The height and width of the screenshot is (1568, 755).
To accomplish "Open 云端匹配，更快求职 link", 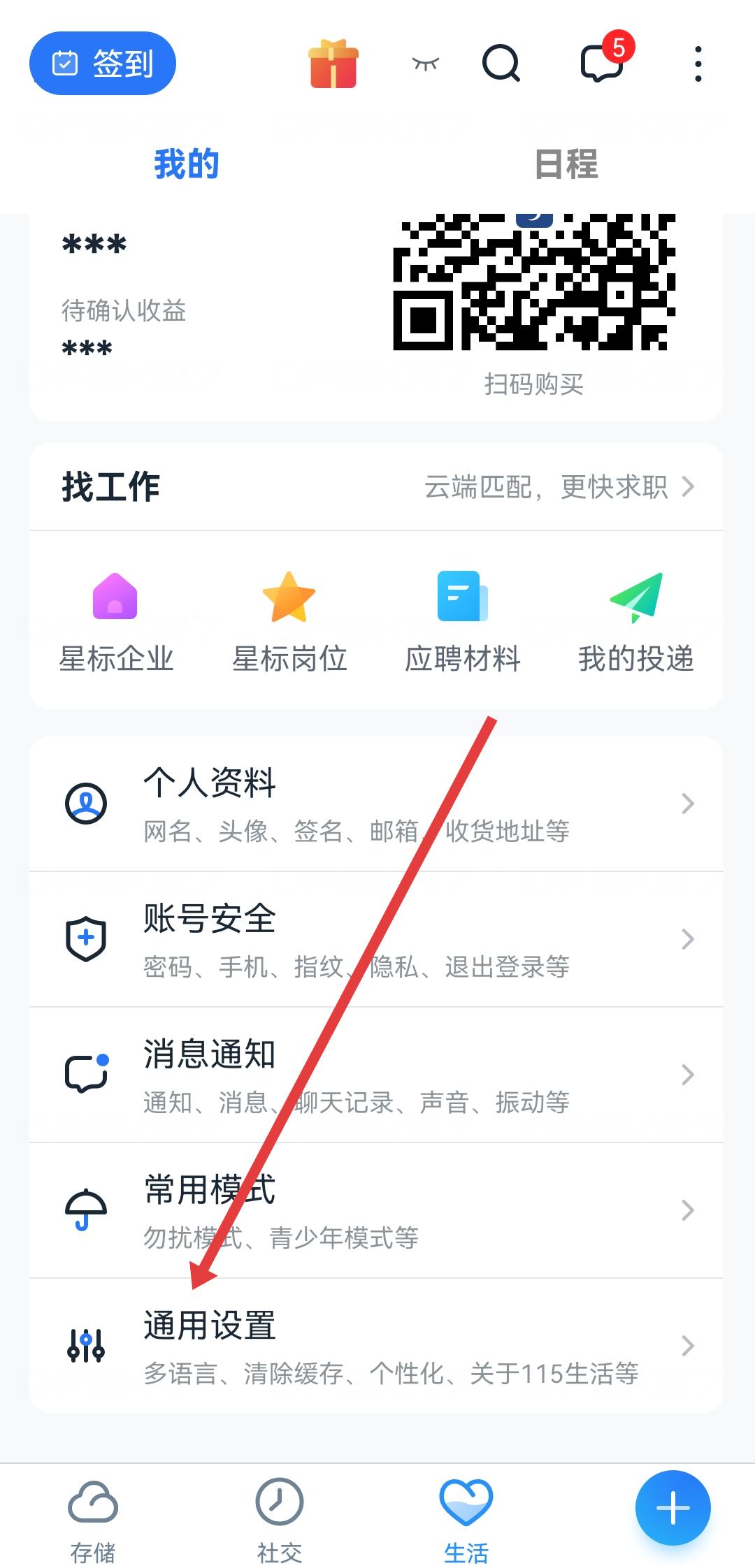I will click(559, 487).
